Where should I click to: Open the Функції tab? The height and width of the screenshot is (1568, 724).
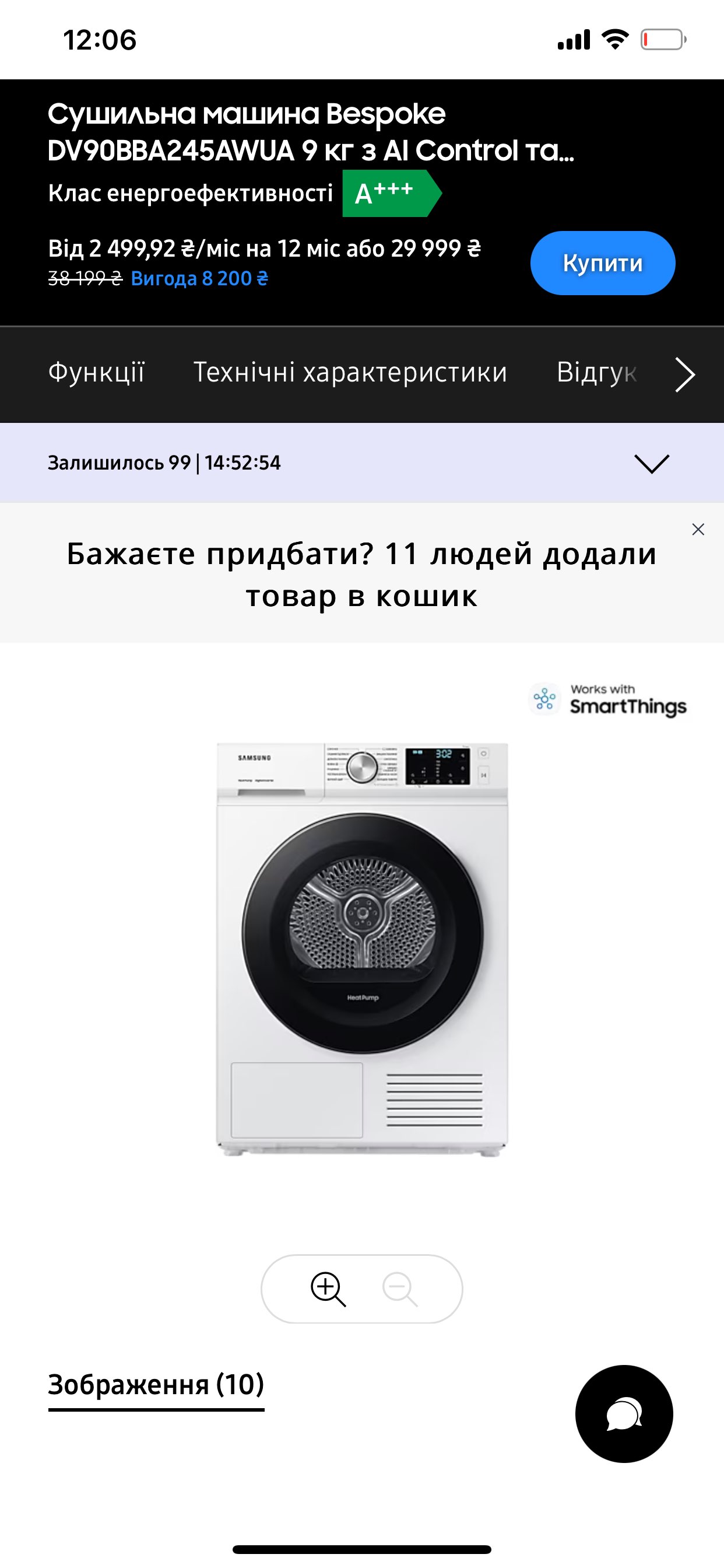pyautogui.click(x=96, y=373)
